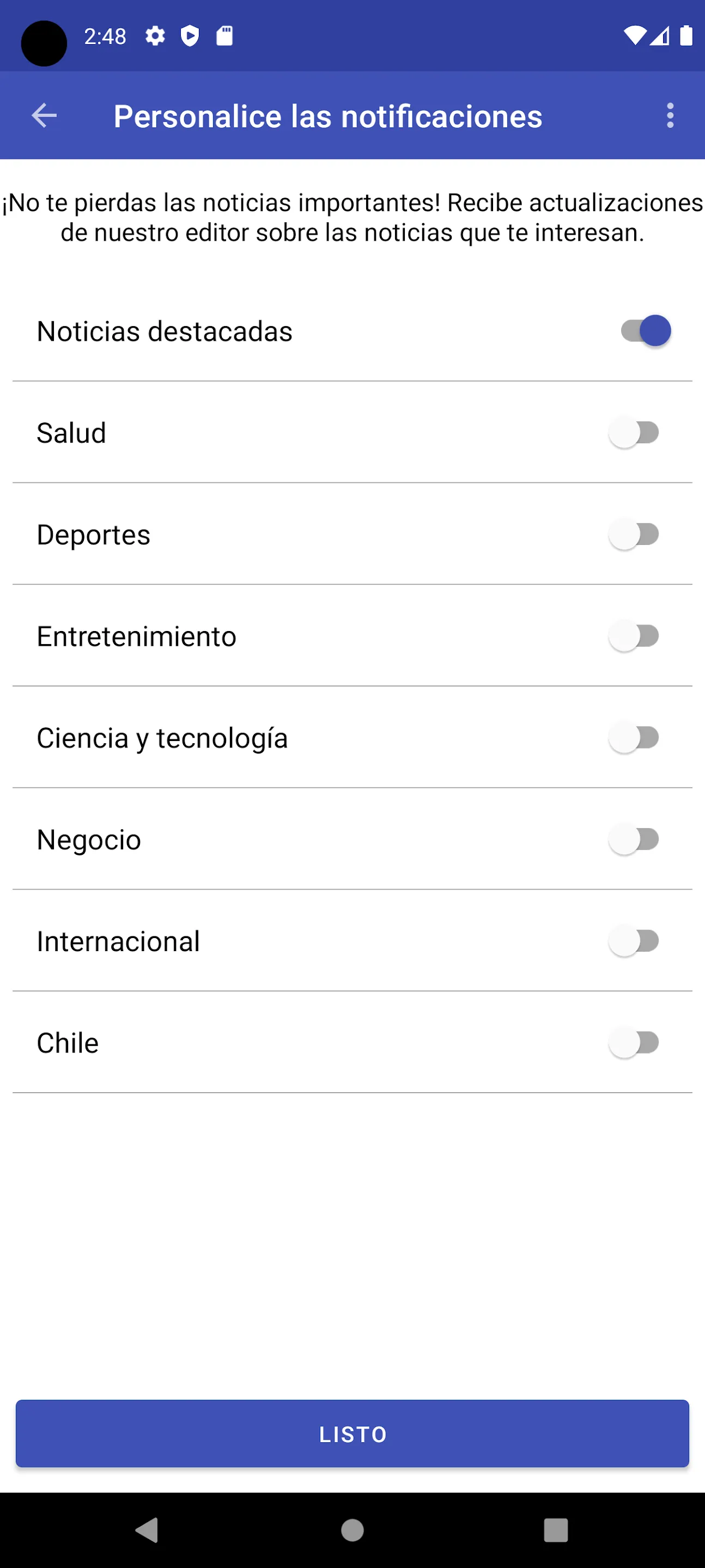Disable the Noticias destacadas switch
Screen dimensions: 705x1568
pyautogui.click(x=645, y=331)
